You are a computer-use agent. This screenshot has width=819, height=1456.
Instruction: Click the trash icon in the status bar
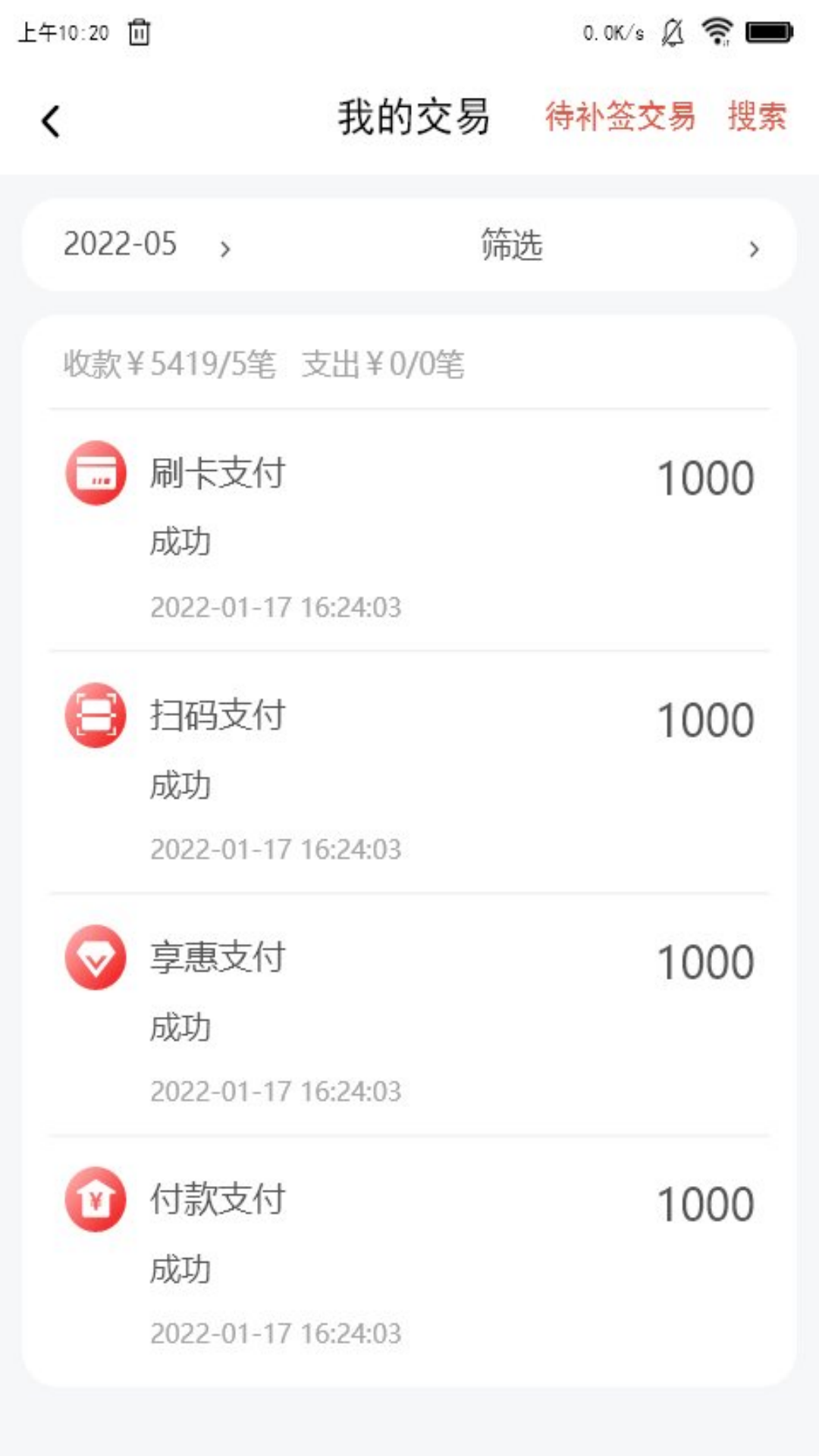point(138,33)
